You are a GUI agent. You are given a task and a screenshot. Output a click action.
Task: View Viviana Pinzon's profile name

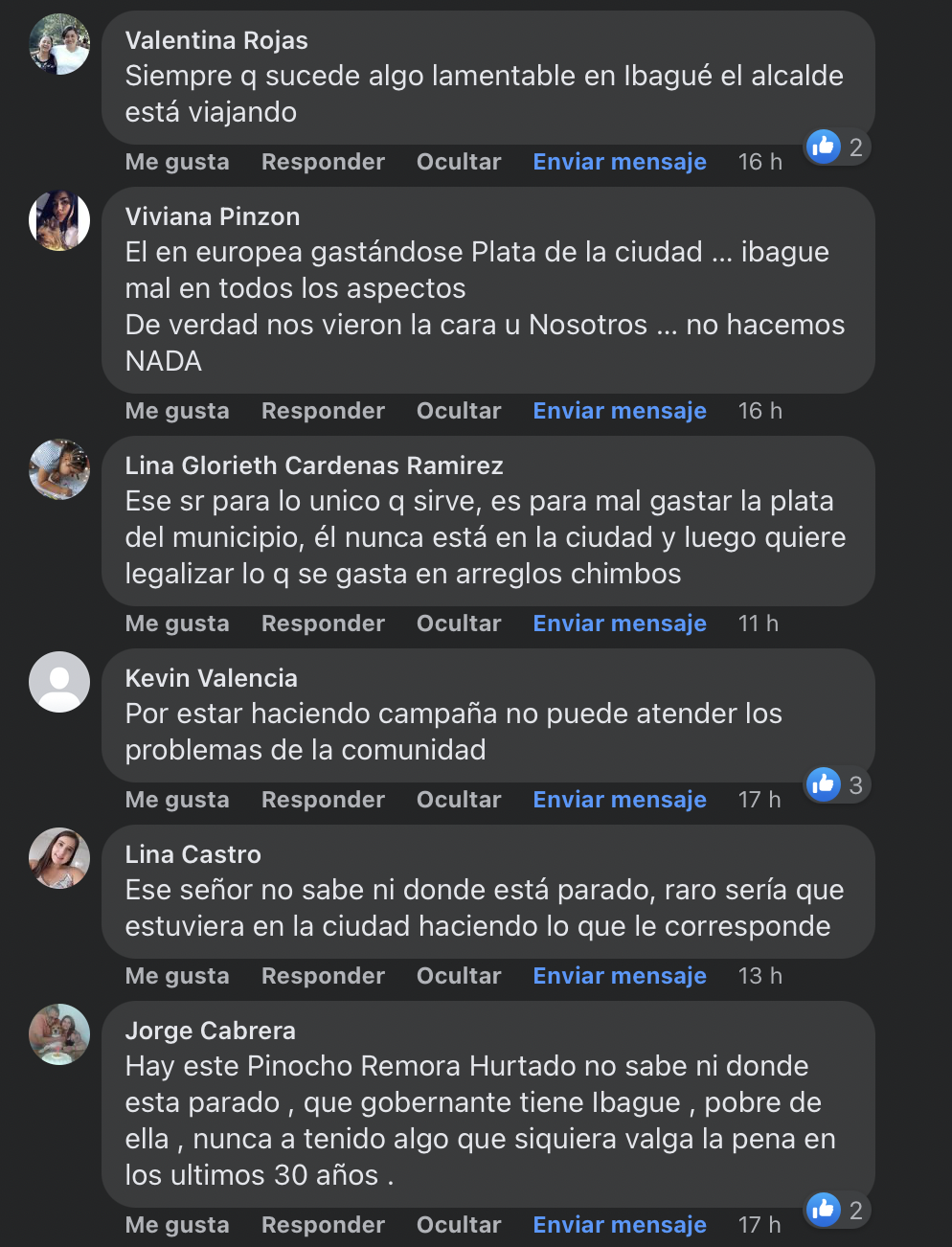point(213,216)
